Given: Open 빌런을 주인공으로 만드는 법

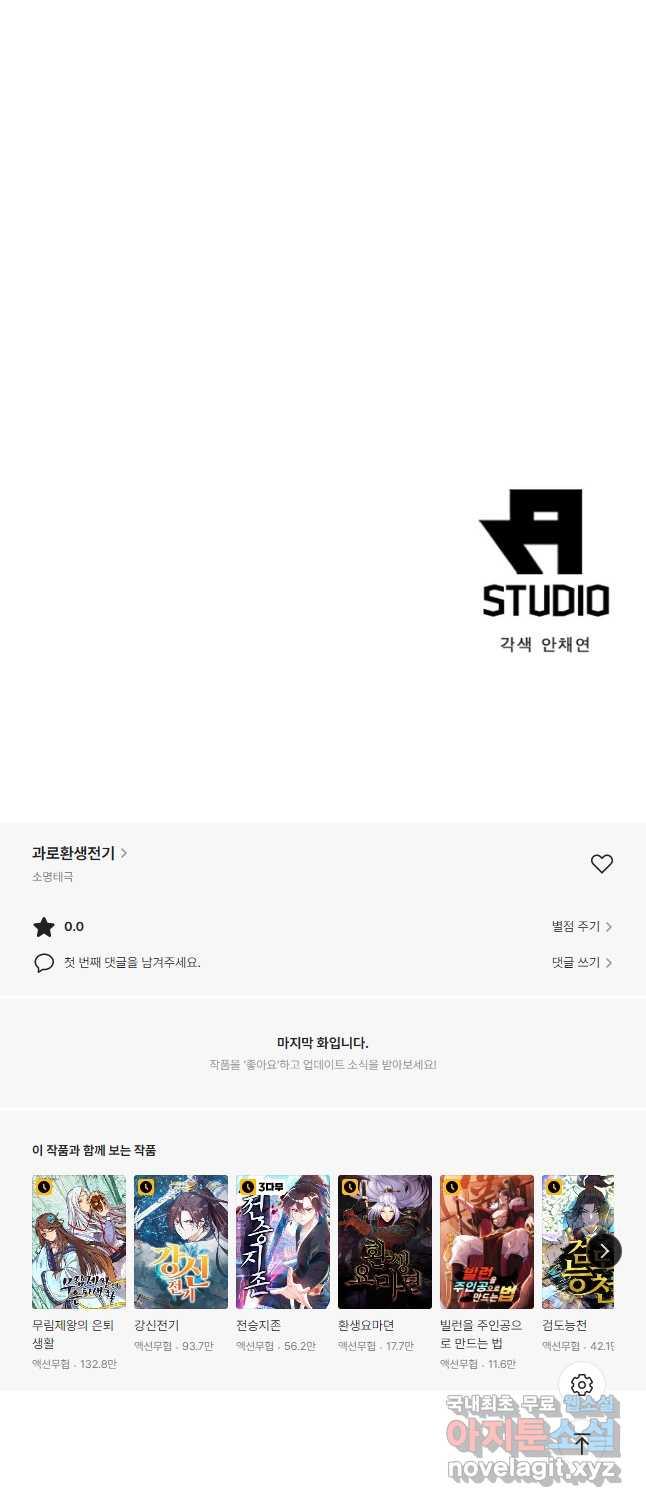Looking at the screenshot, I should tap(487, 1242).
